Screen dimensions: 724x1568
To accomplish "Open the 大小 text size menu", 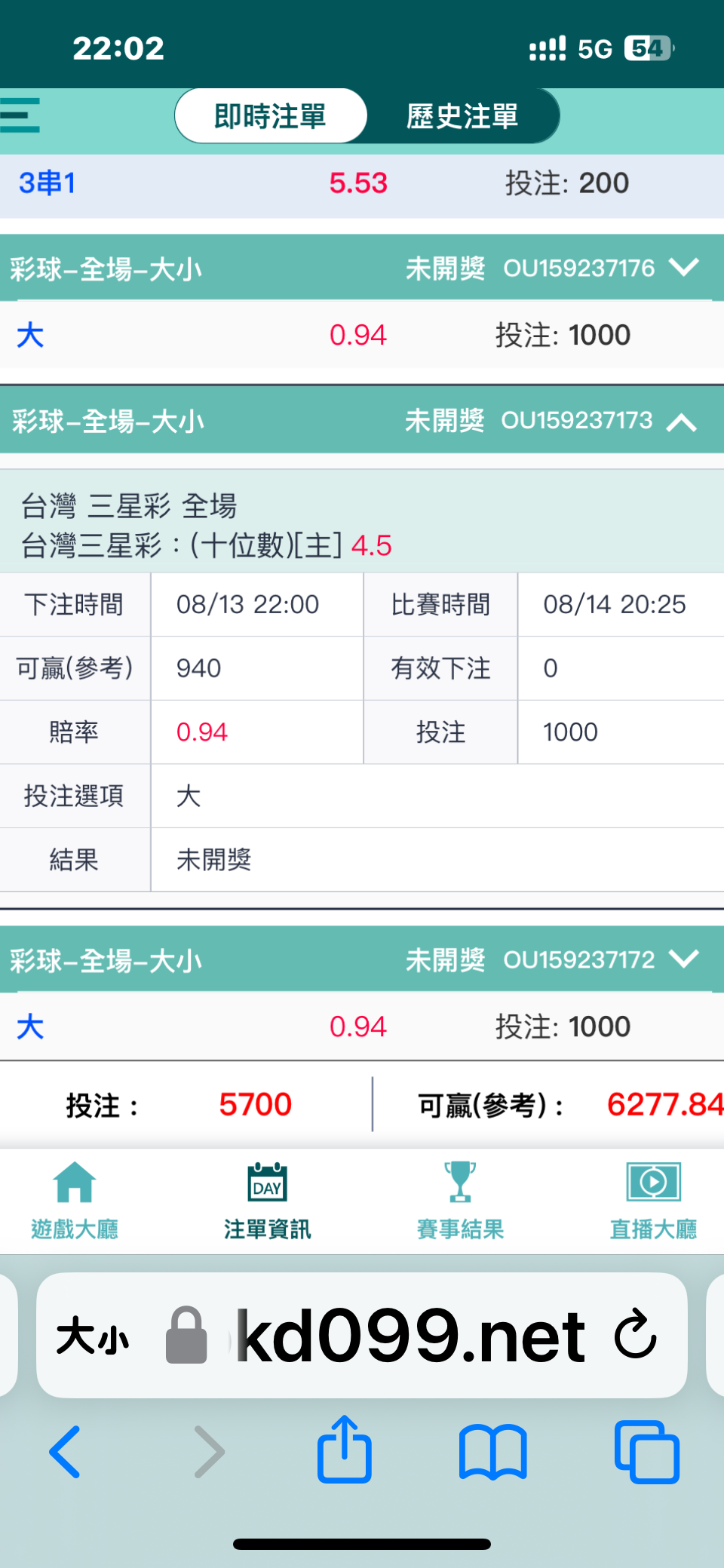I will pyautogui.click(x=92, y=1336).
